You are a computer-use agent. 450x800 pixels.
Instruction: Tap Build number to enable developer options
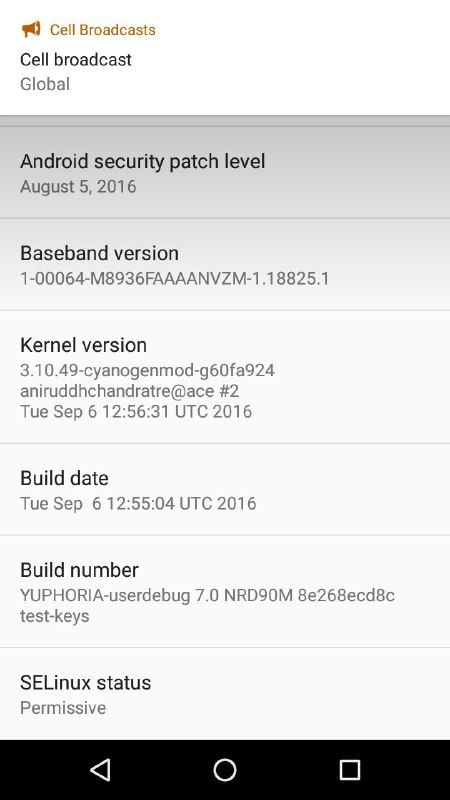225,591
